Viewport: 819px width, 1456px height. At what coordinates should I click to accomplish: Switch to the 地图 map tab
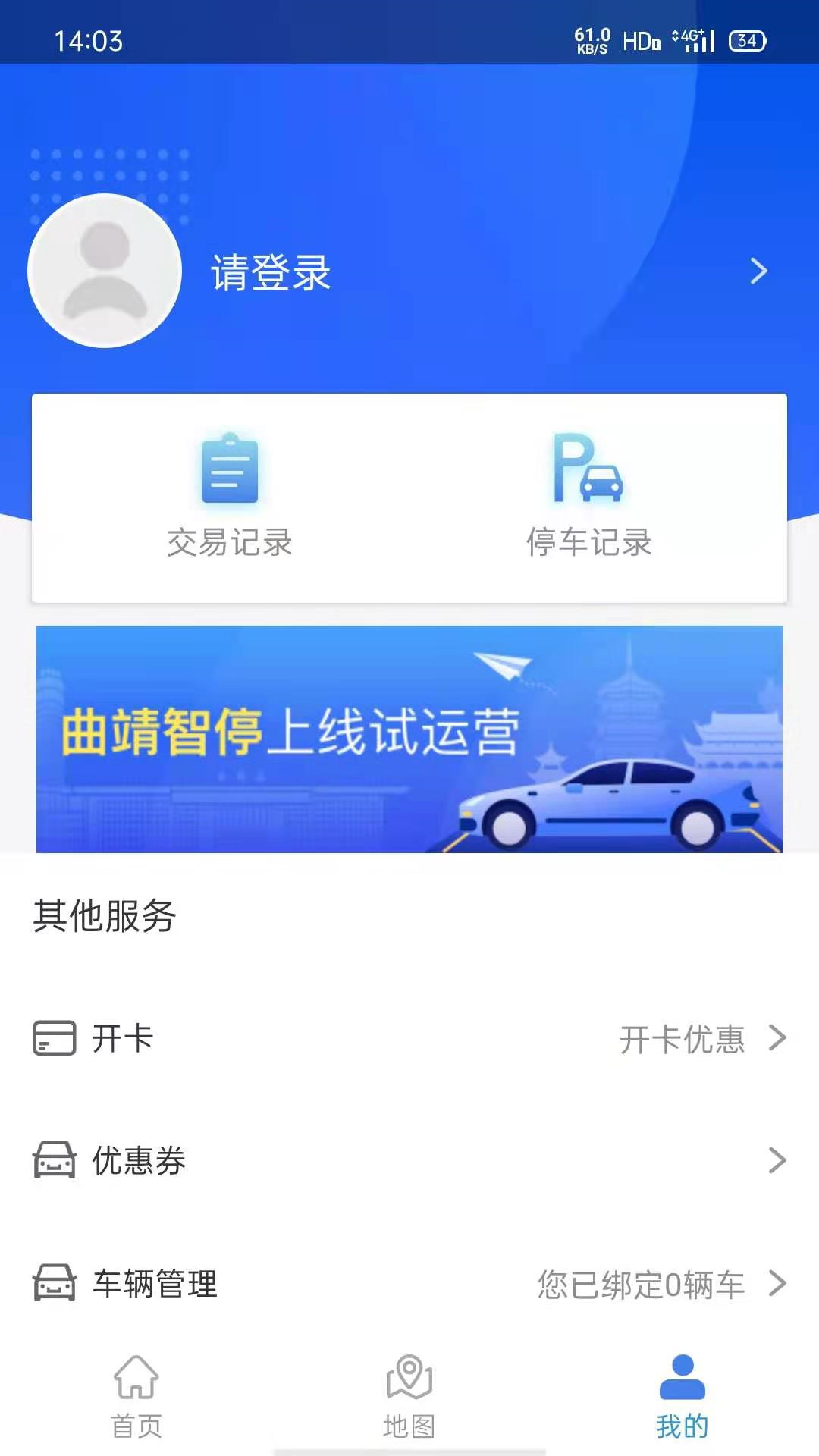[x=409, y=1397]
